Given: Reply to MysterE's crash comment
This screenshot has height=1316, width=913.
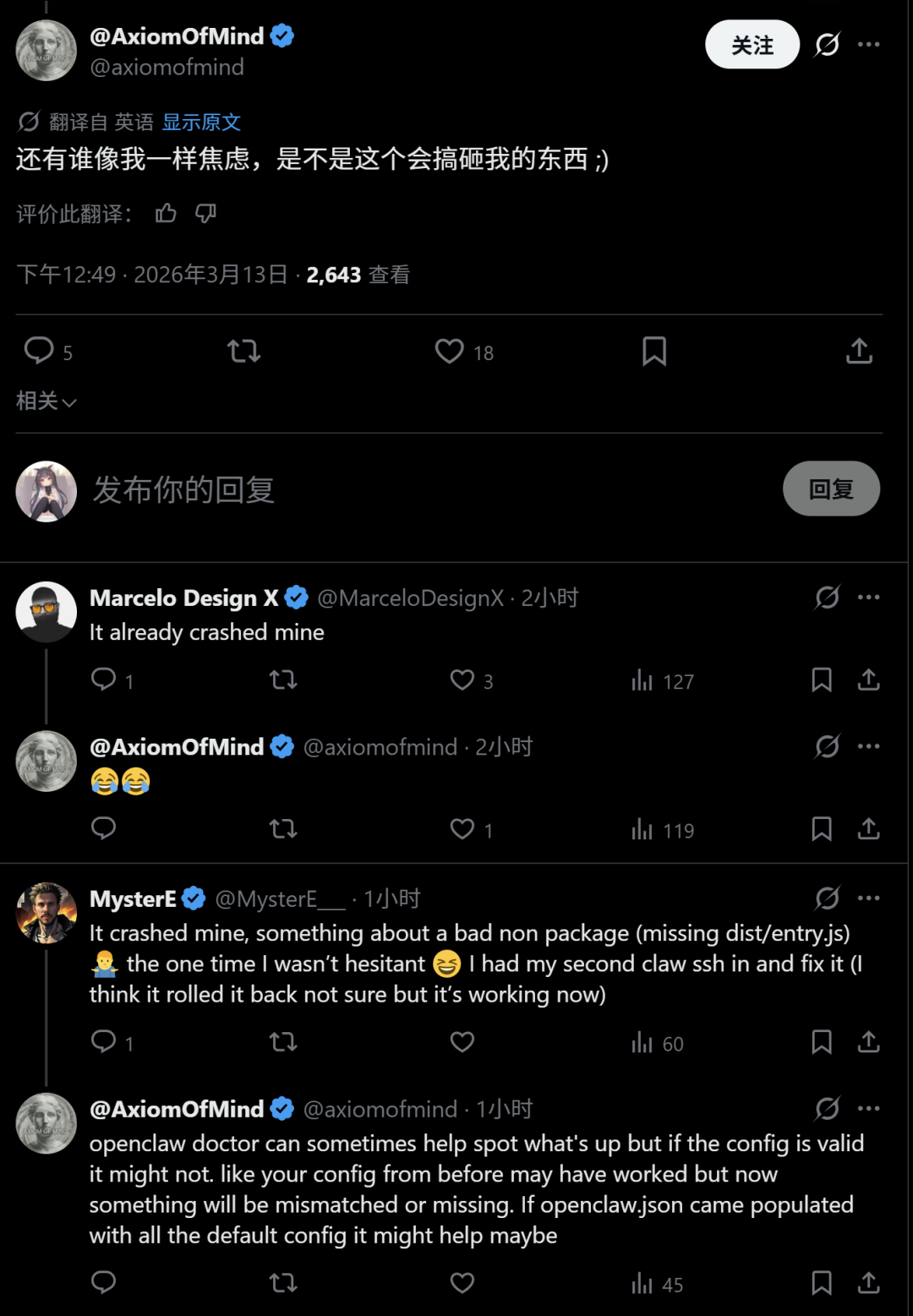Looking at the screenshot, I should [x=103, y=1042].
